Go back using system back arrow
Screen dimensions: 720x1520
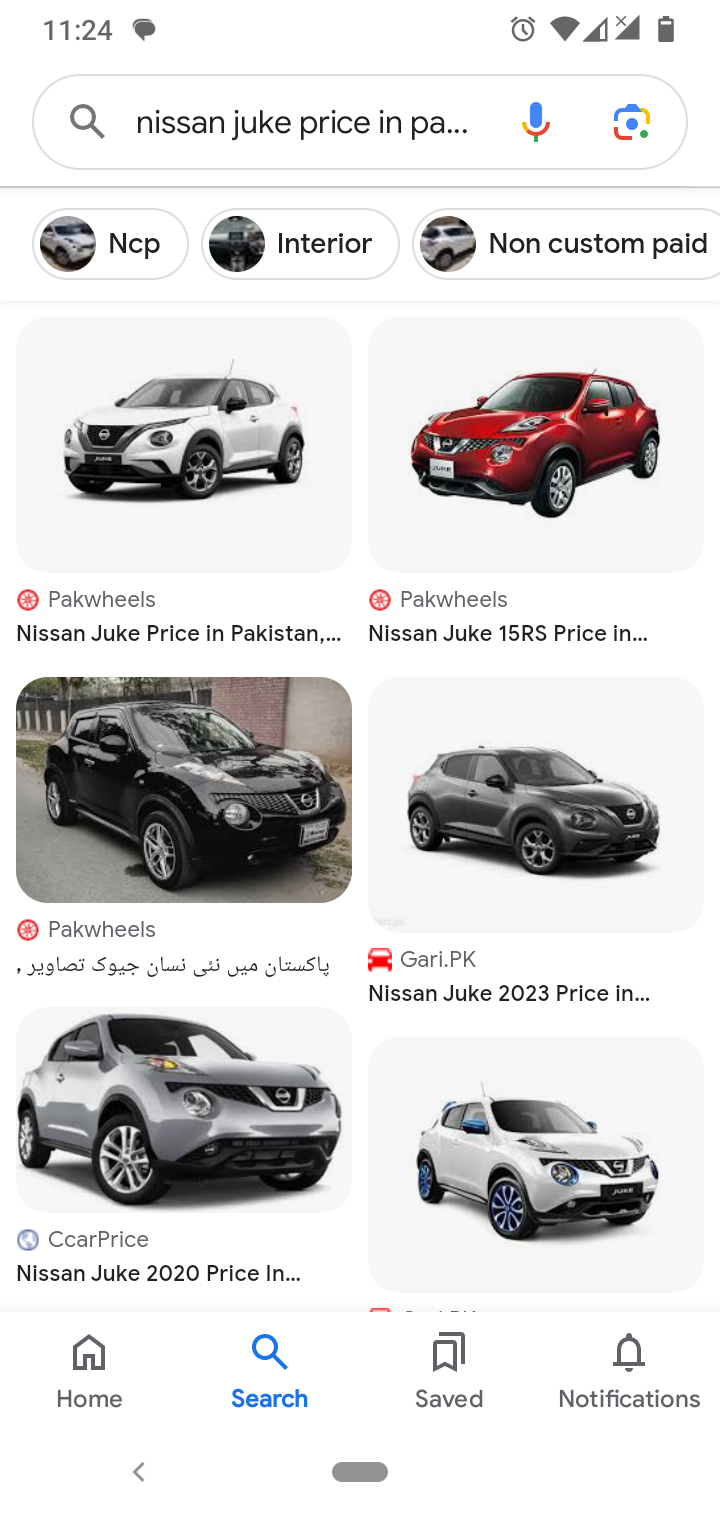click(x=139, y=1471)
